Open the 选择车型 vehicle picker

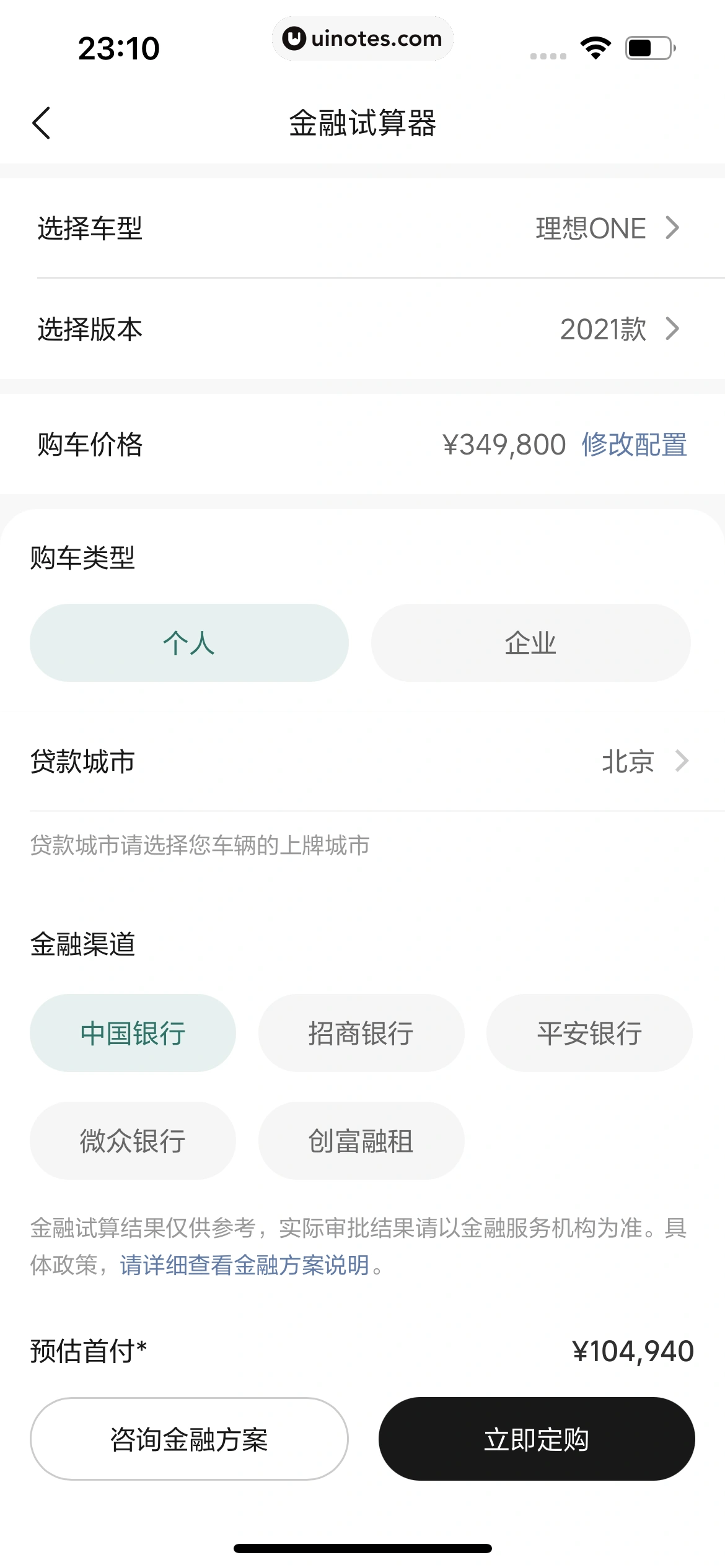pos(604,229)
